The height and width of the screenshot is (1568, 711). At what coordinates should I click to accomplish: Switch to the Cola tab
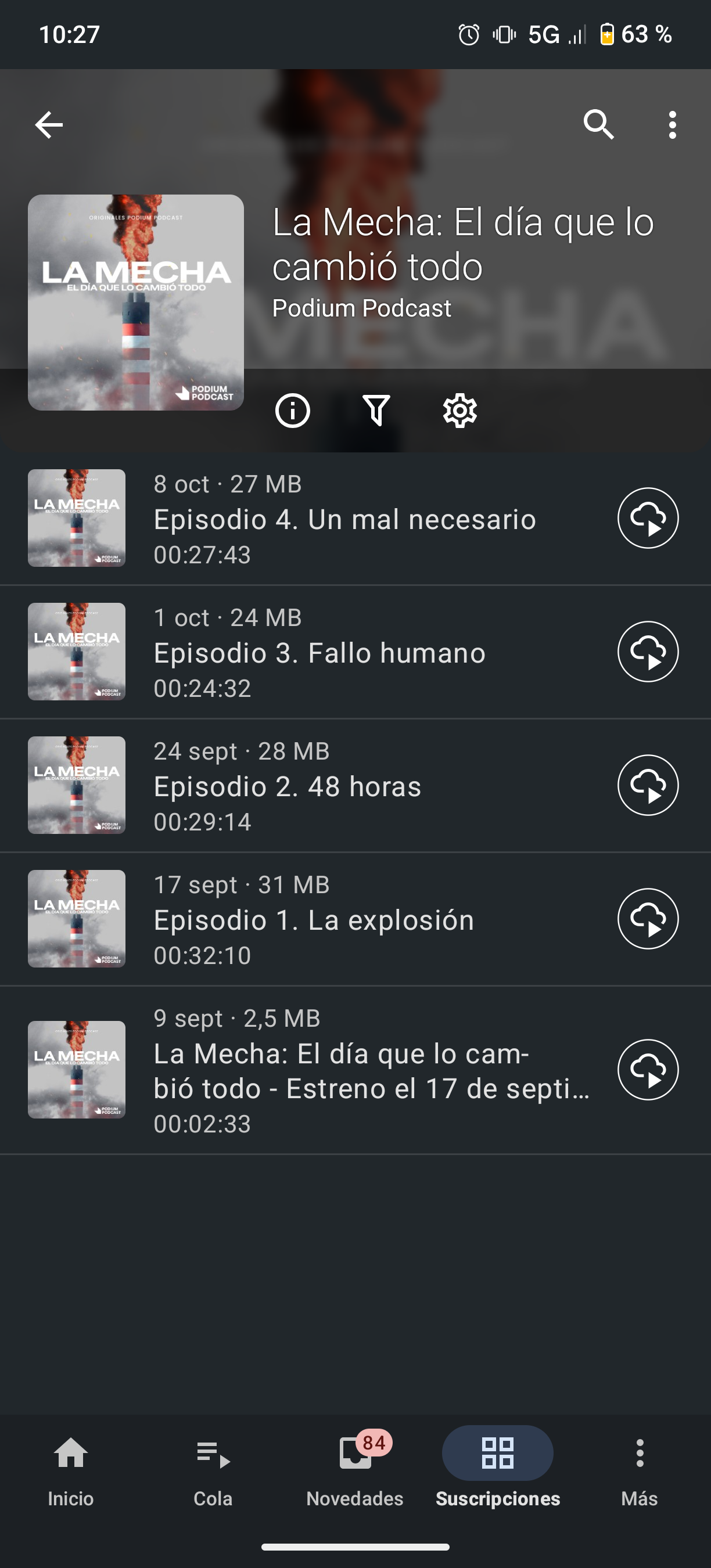(x=213, y=1468)
